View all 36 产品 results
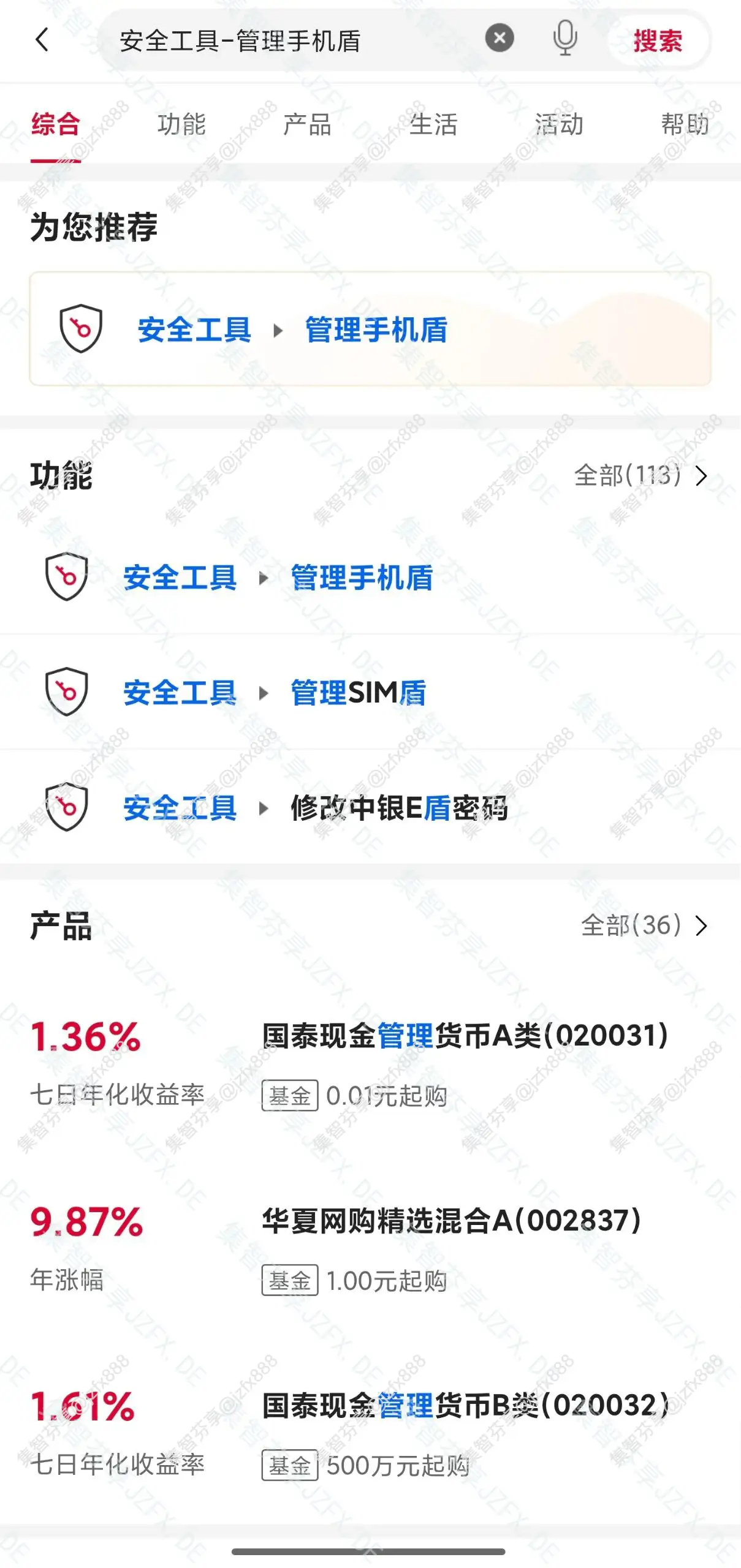The width and height of the screenshot is (741, 1568). coord(644,925)
